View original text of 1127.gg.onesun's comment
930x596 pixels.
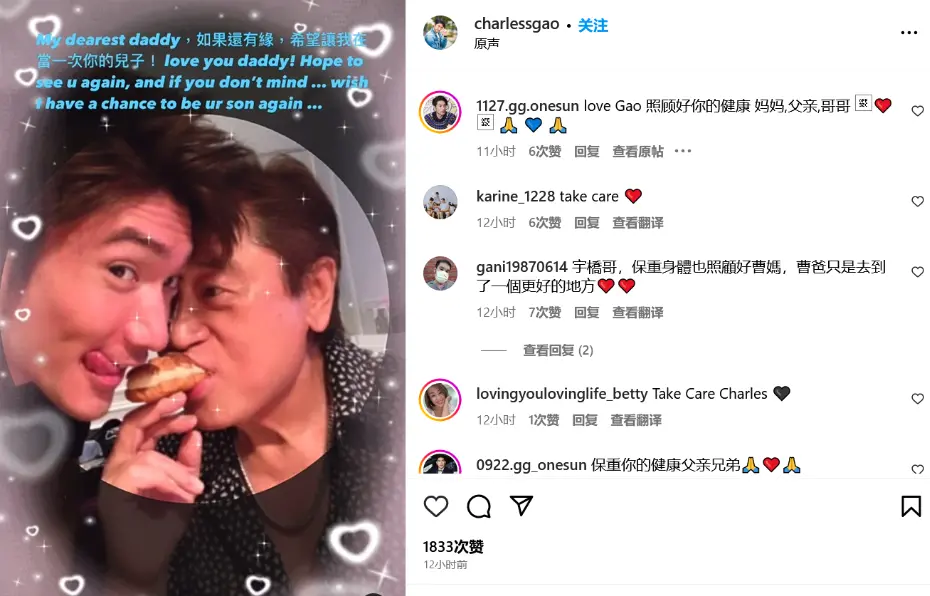[x=637, y=151]
